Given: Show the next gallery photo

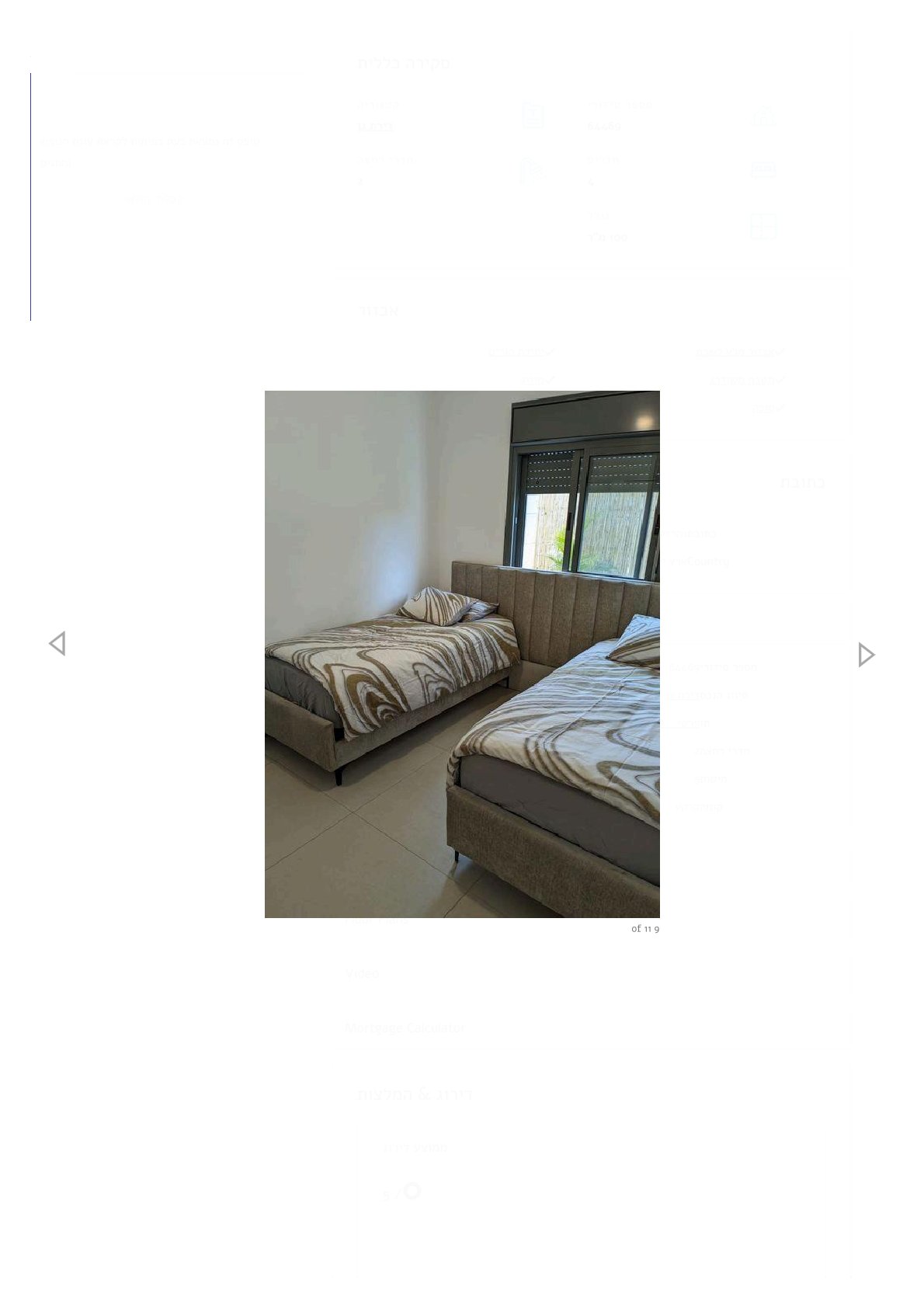Looking at the screenshot, I should point(866,655).
